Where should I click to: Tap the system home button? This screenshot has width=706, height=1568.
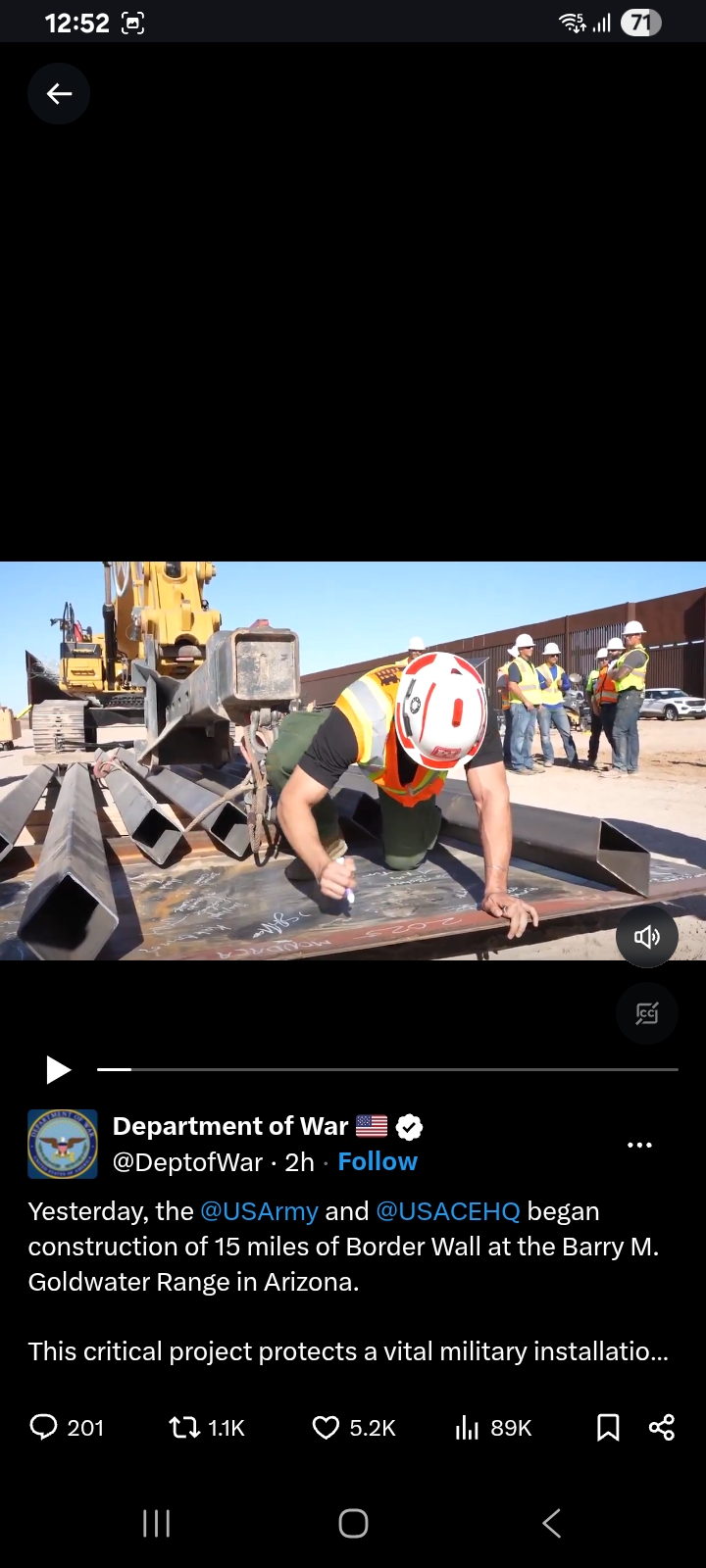pos(353,1523)
